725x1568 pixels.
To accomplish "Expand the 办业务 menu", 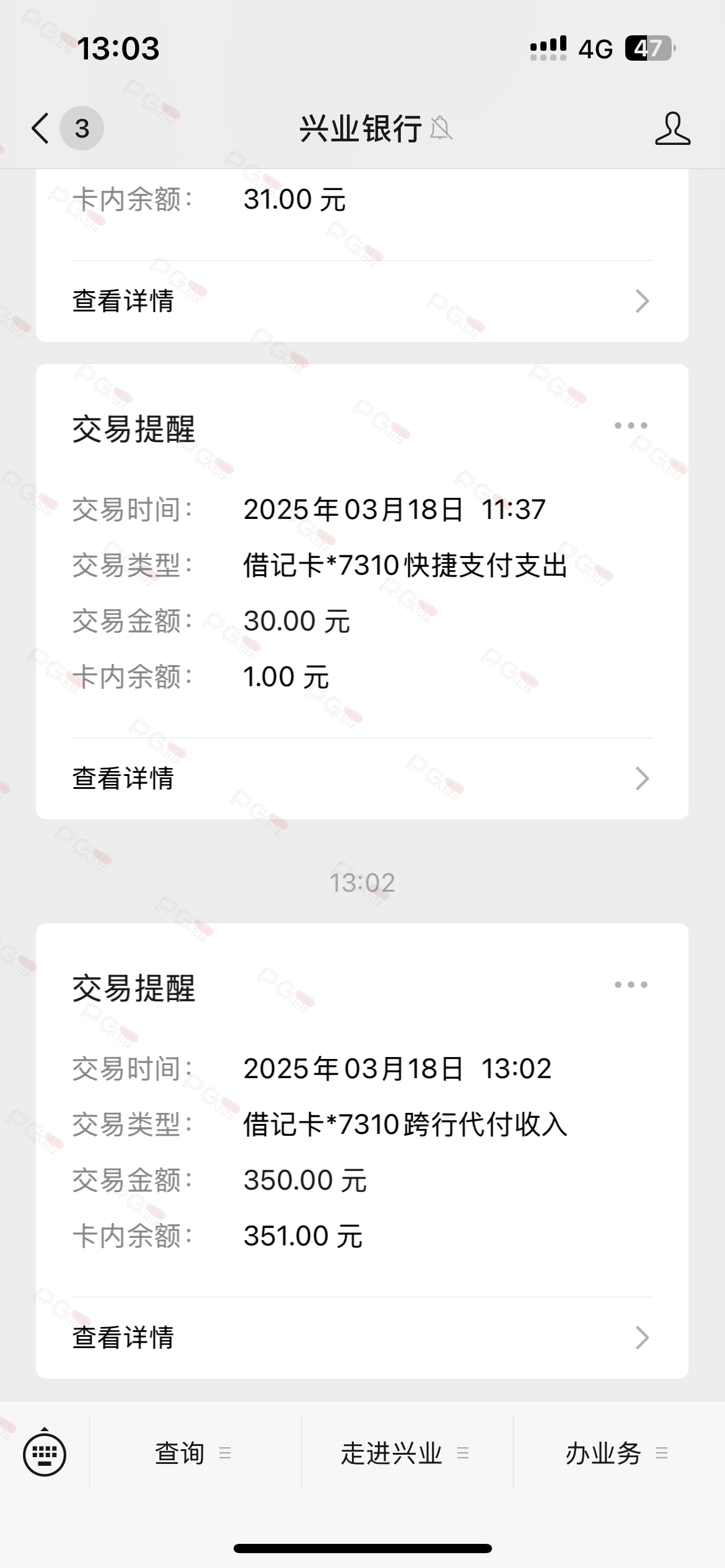I will click(x=619, y=1453).
